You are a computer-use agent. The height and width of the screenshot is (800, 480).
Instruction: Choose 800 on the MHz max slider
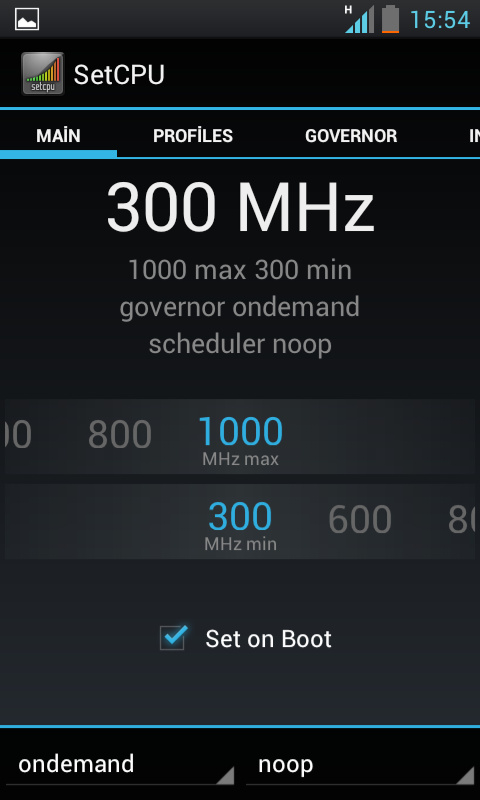pyautogui.click(x=120, y=435)
